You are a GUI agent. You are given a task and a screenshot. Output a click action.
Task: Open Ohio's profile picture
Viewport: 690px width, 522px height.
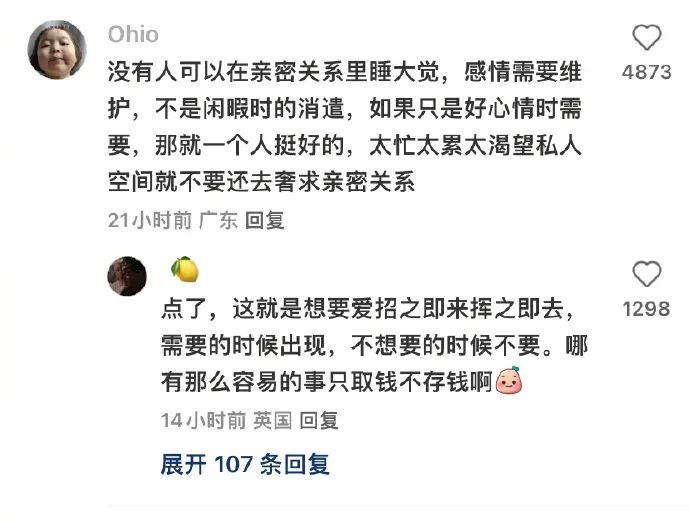pyautogui.click(x=57, y=49)
